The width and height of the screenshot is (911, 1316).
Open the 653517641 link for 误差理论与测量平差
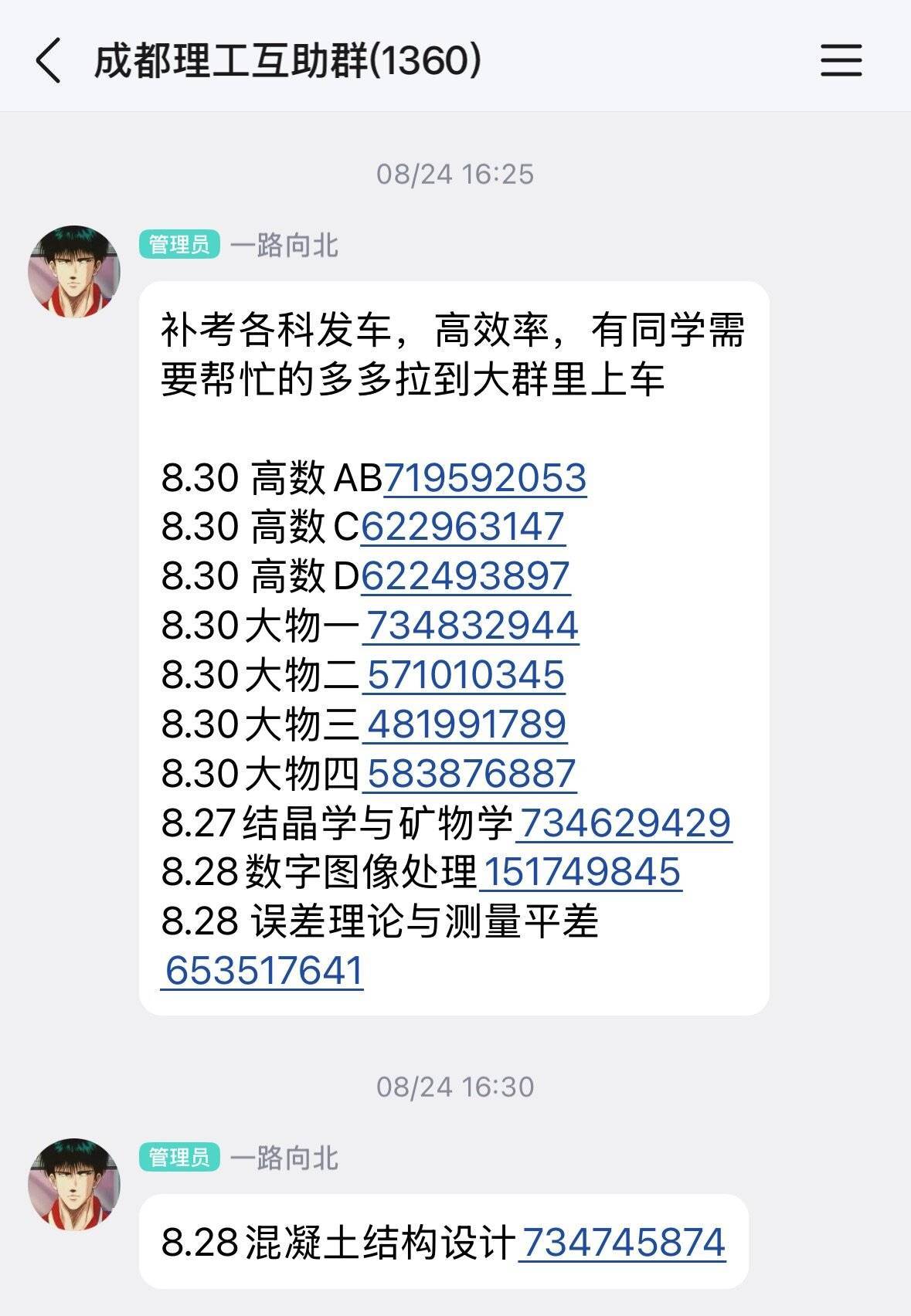262,971
